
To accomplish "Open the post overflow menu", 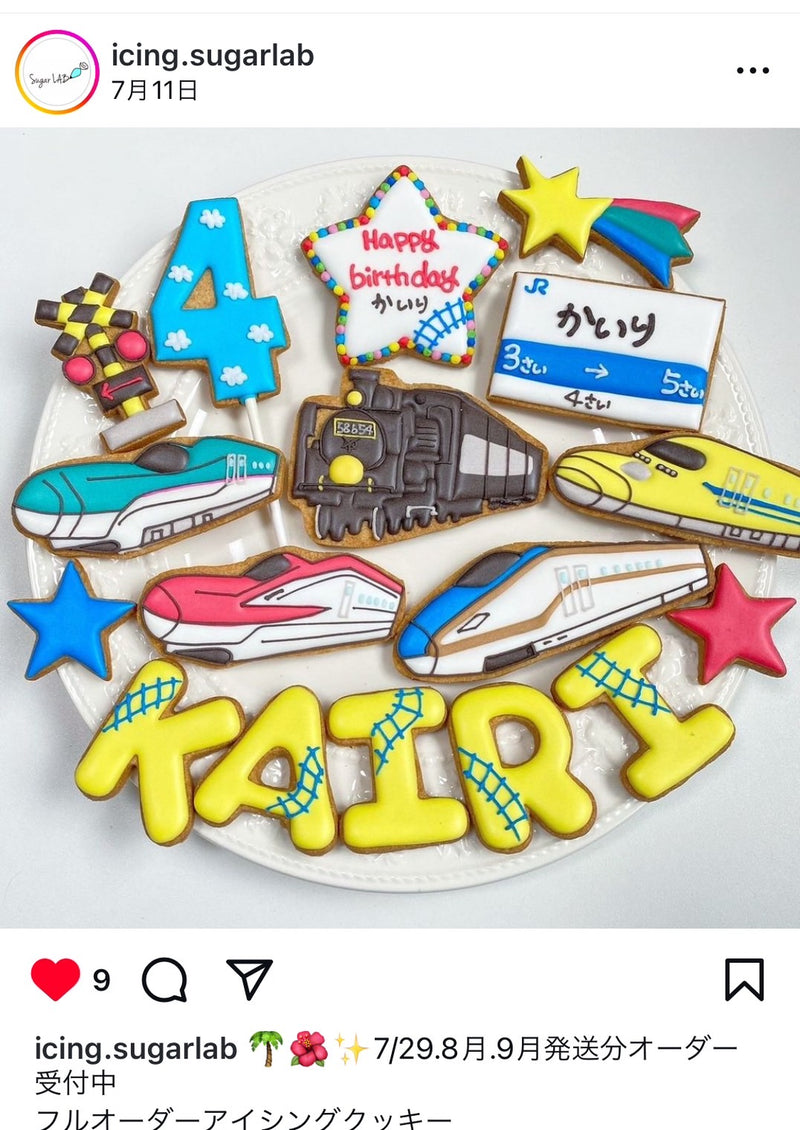I will (x=752, y=71).
